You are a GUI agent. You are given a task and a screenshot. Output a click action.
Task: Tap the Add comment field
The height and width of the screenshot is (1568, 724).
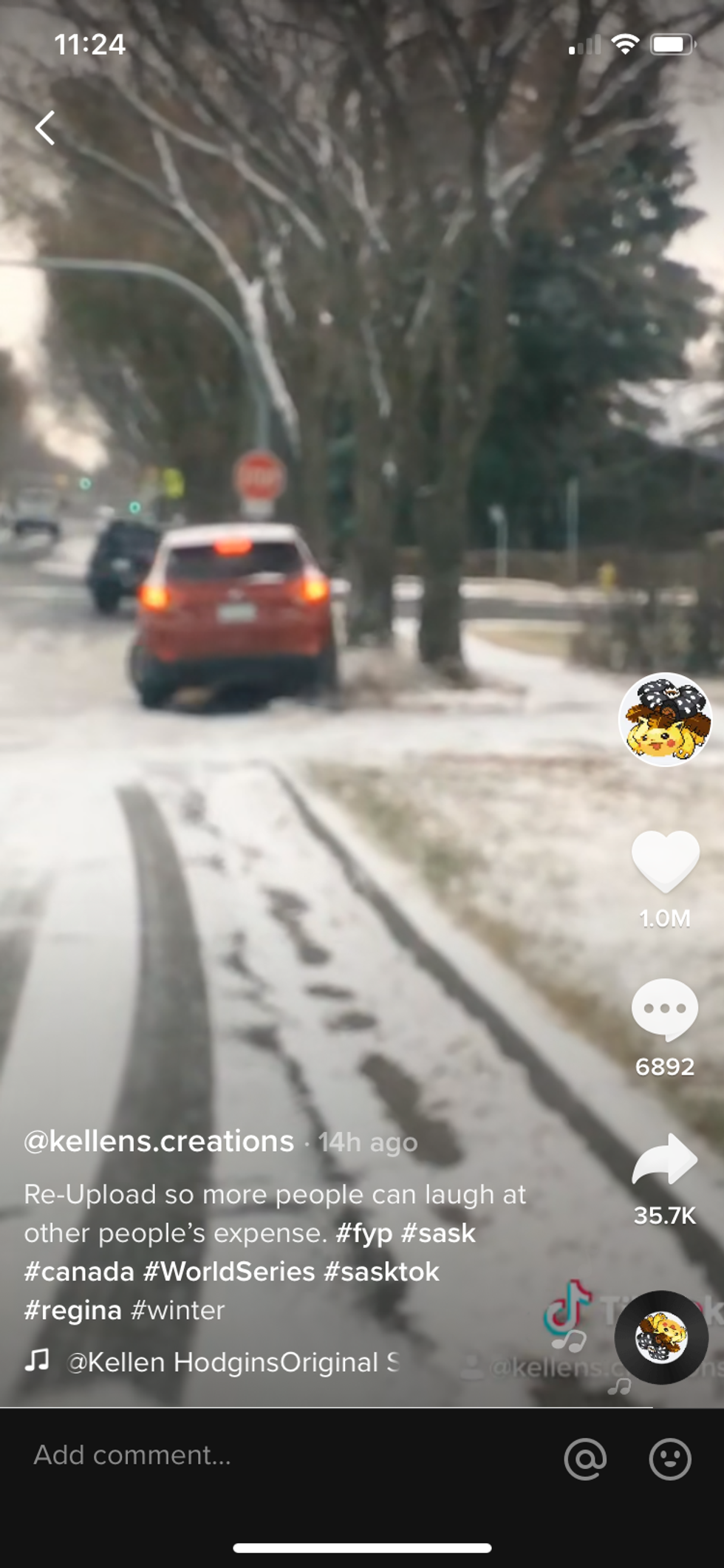(222, 1455)
